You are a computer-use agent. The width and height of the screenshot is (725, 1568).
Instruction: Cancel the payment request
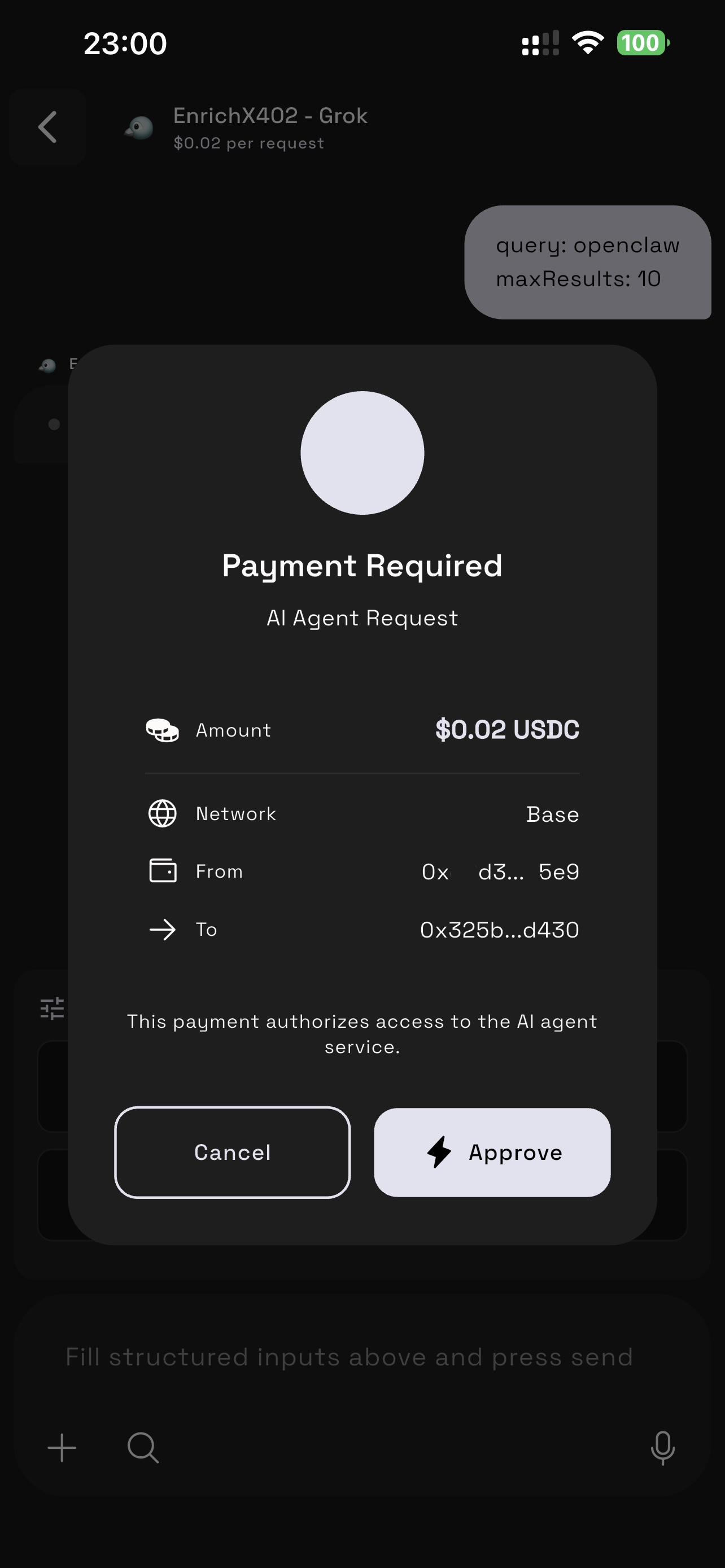(232, 1152)
